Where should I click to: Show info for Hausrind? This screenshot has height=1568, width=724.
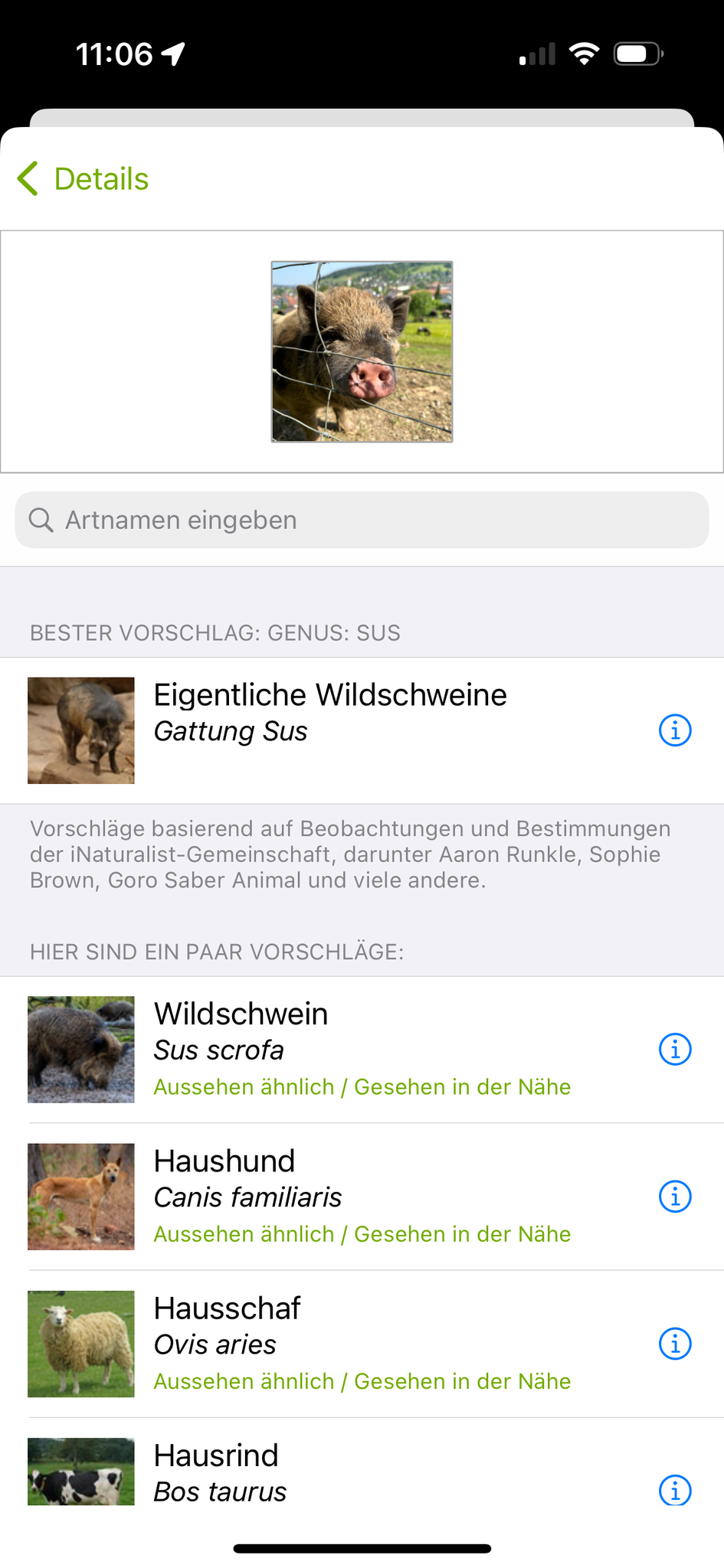[675, 1490]
